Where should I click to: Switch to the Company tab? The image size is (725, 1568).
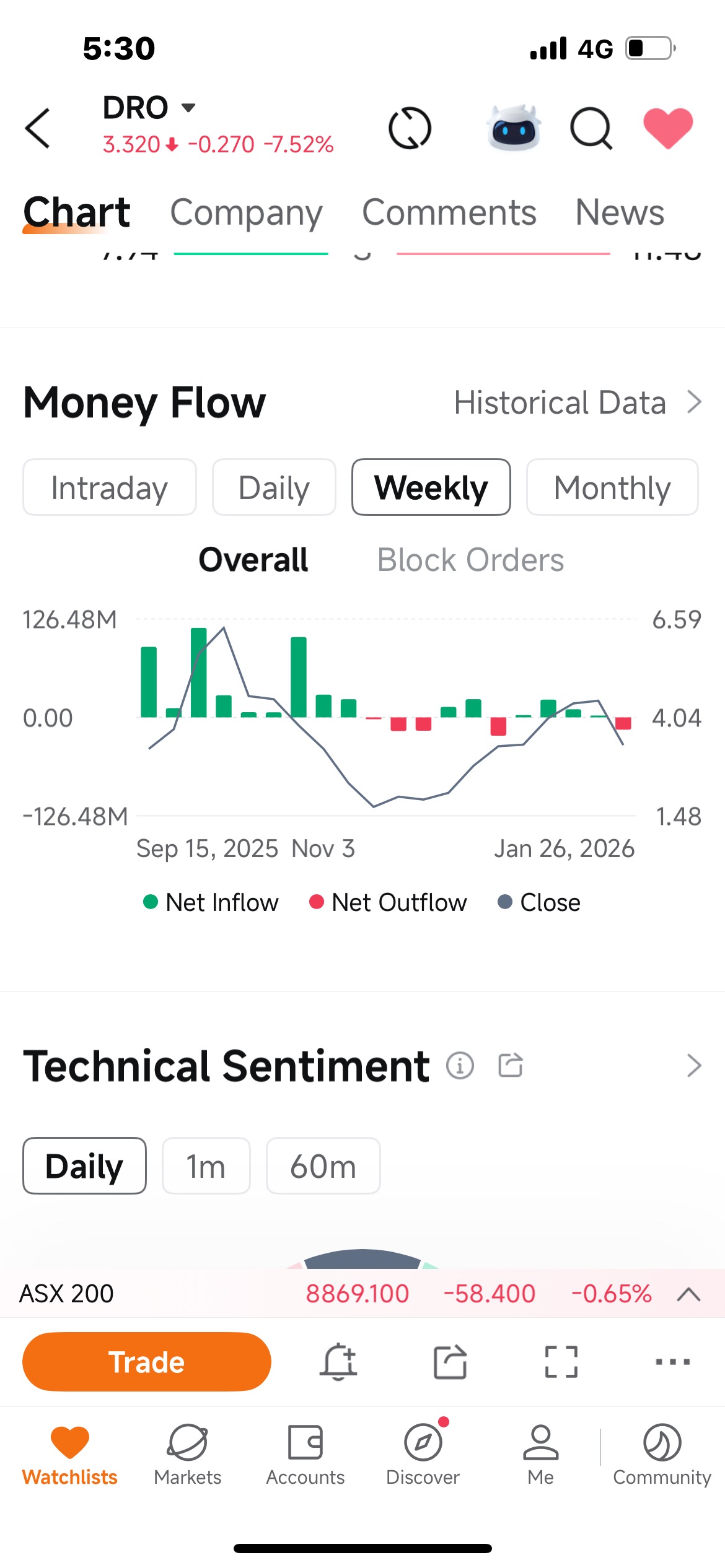pyautogui.click(x=246, y=213)
